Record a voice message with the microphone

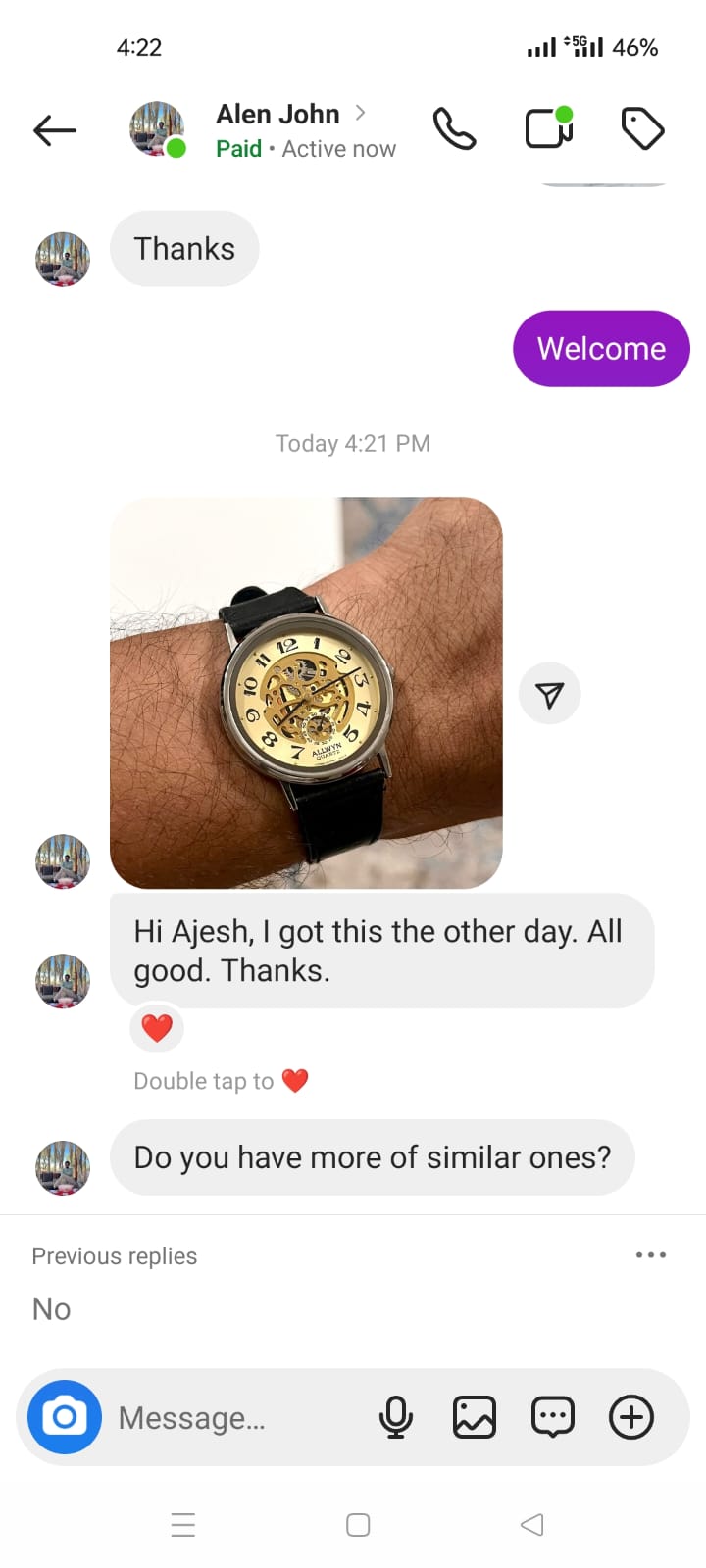coord(396,1417)
